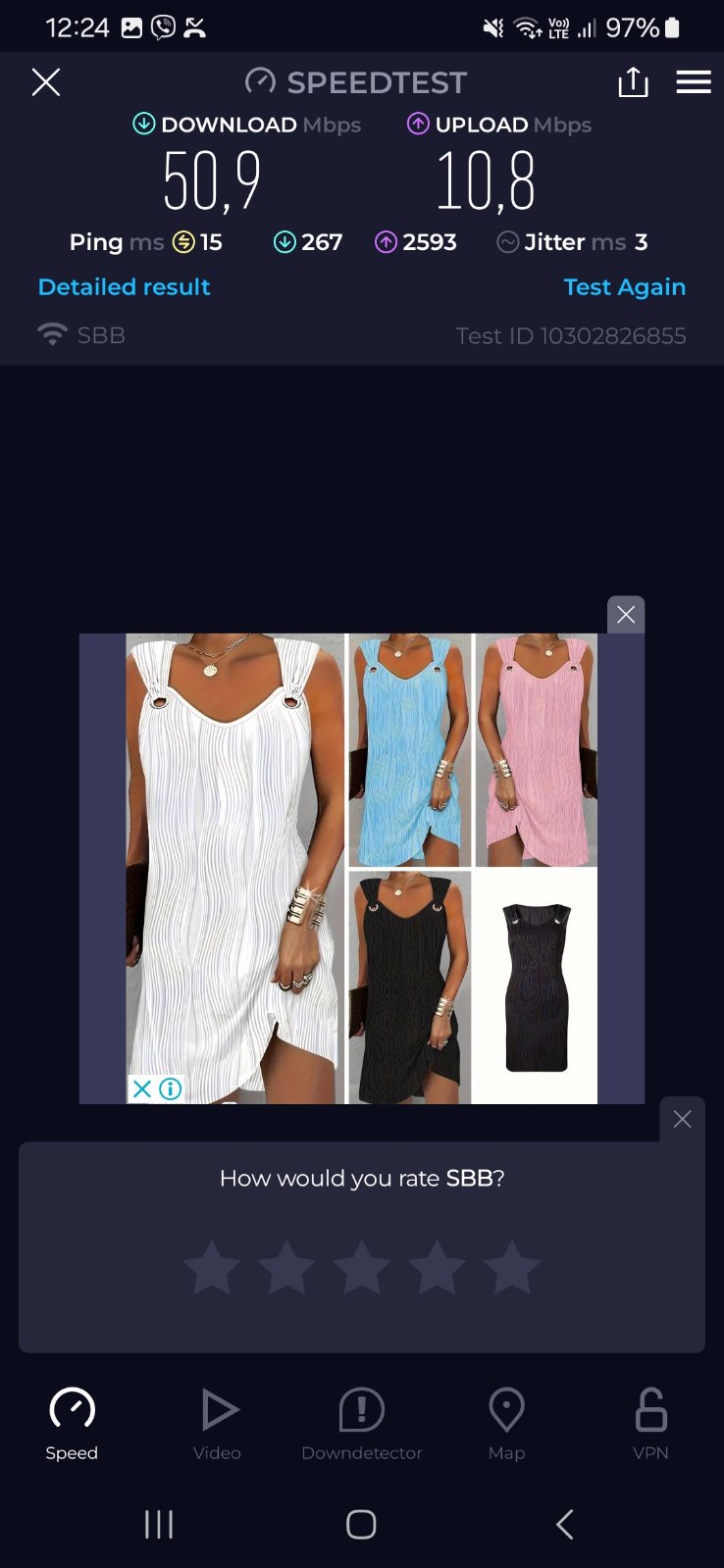Tap Test Again to rerun
This screenshot has width=724, height=1568.
(x=624, y=287)
